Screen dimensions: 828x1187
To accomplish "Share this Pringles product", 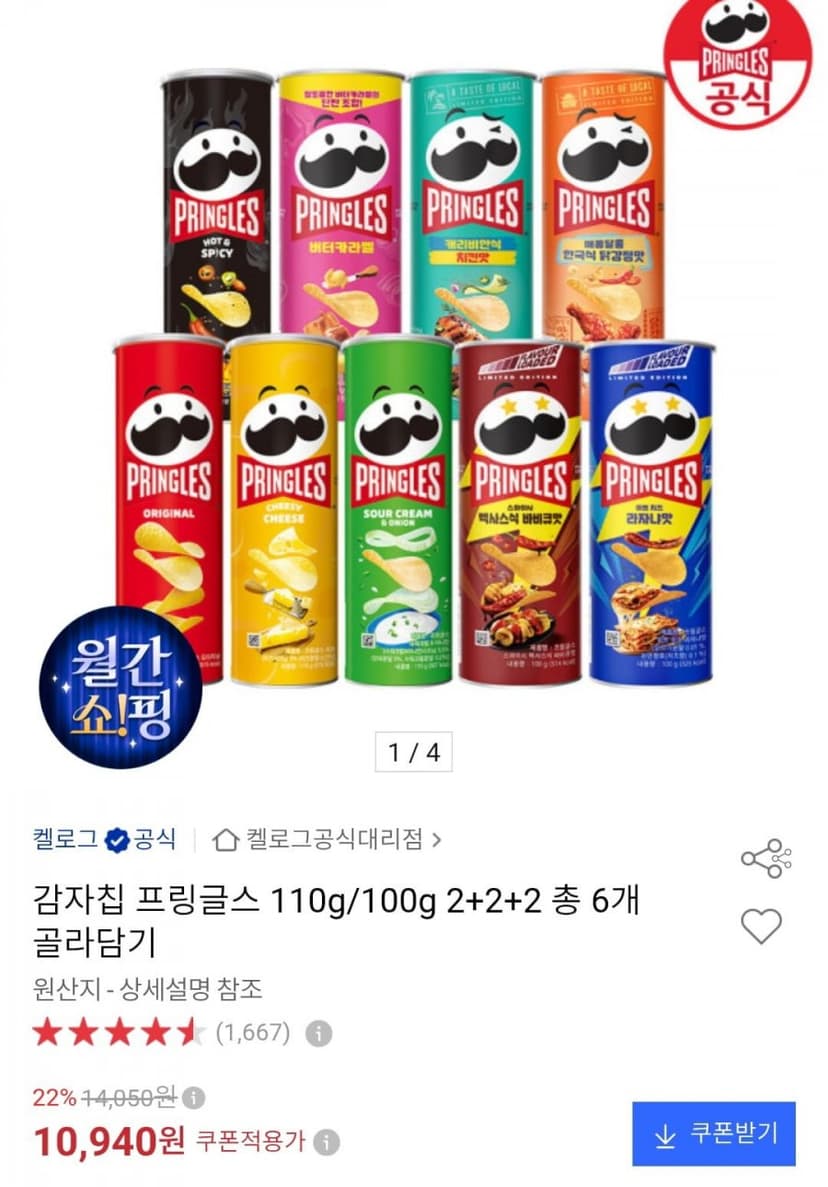I will click(765, 858).
